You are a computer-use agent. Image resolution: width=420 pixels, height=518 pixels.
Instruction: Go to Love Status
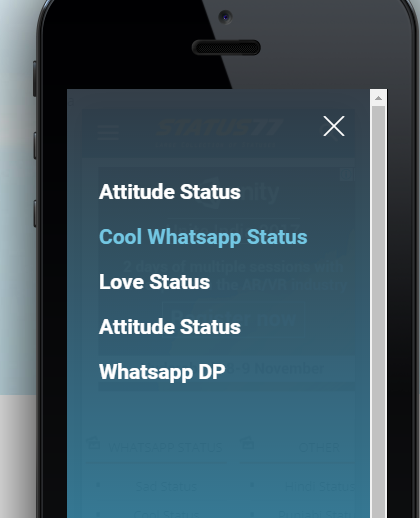154,282
